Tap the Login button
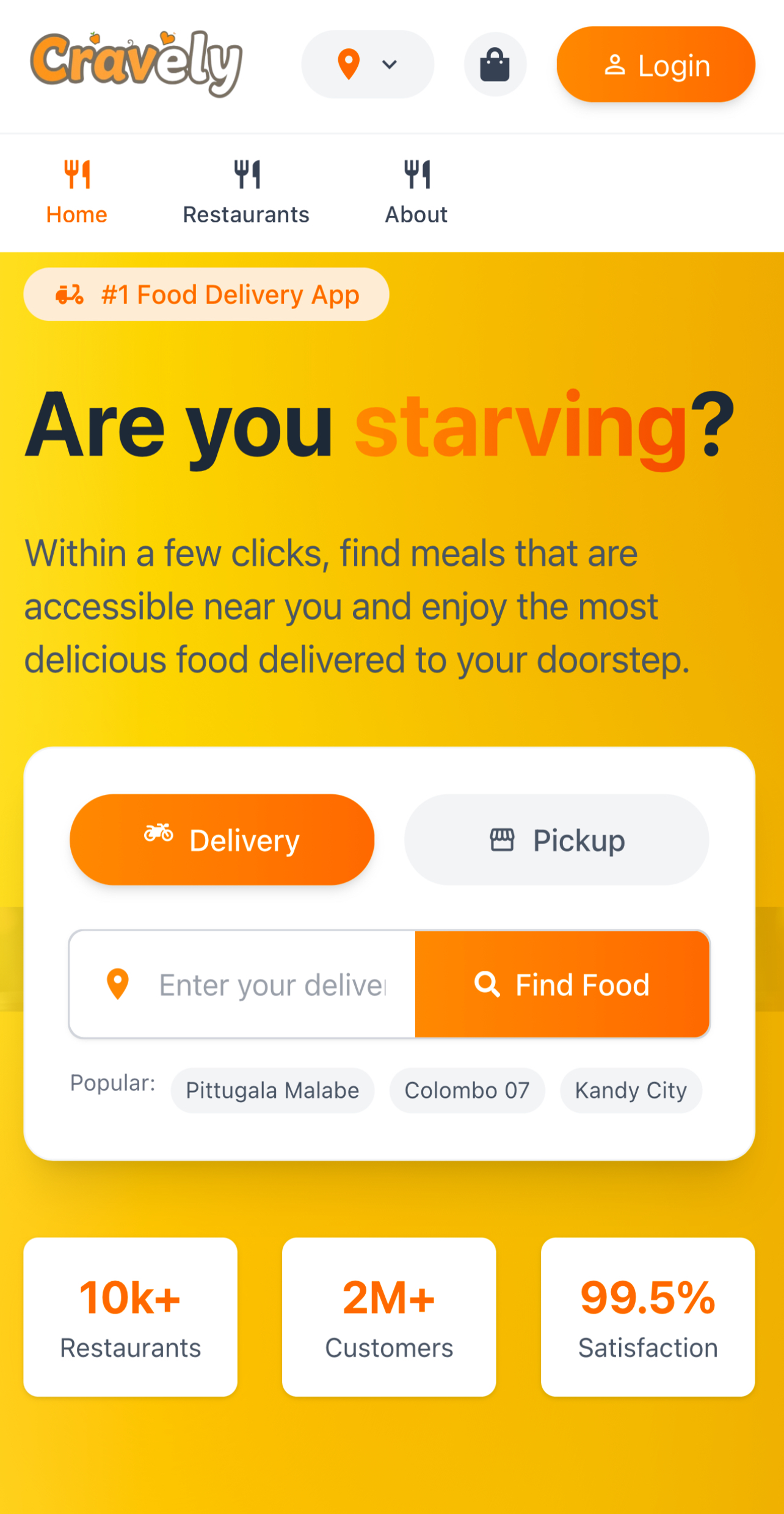The image size is (784, 1514). (656, 65)
